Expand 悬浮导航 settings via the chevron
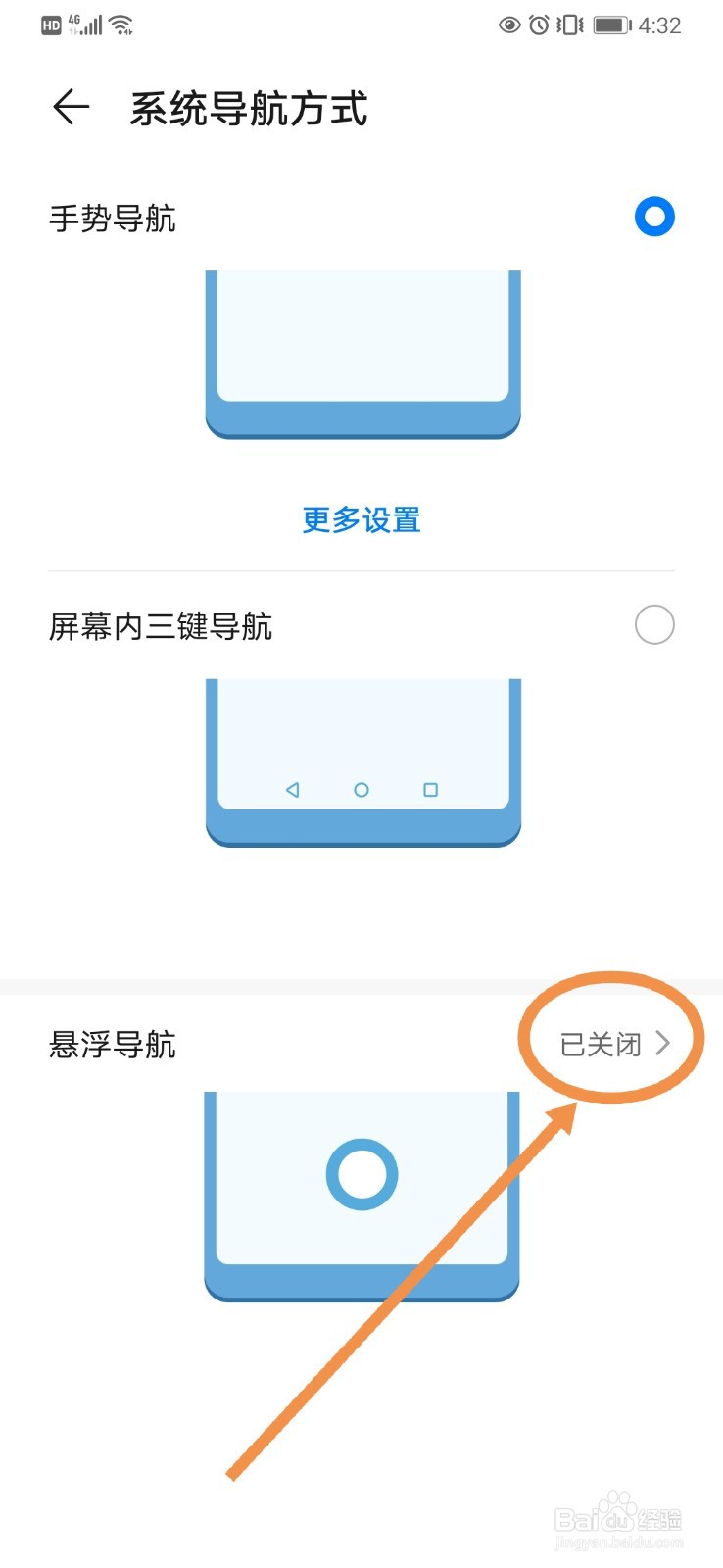Image resolution: width=723 pixels, height=1568 pixels. point(664,1044)
